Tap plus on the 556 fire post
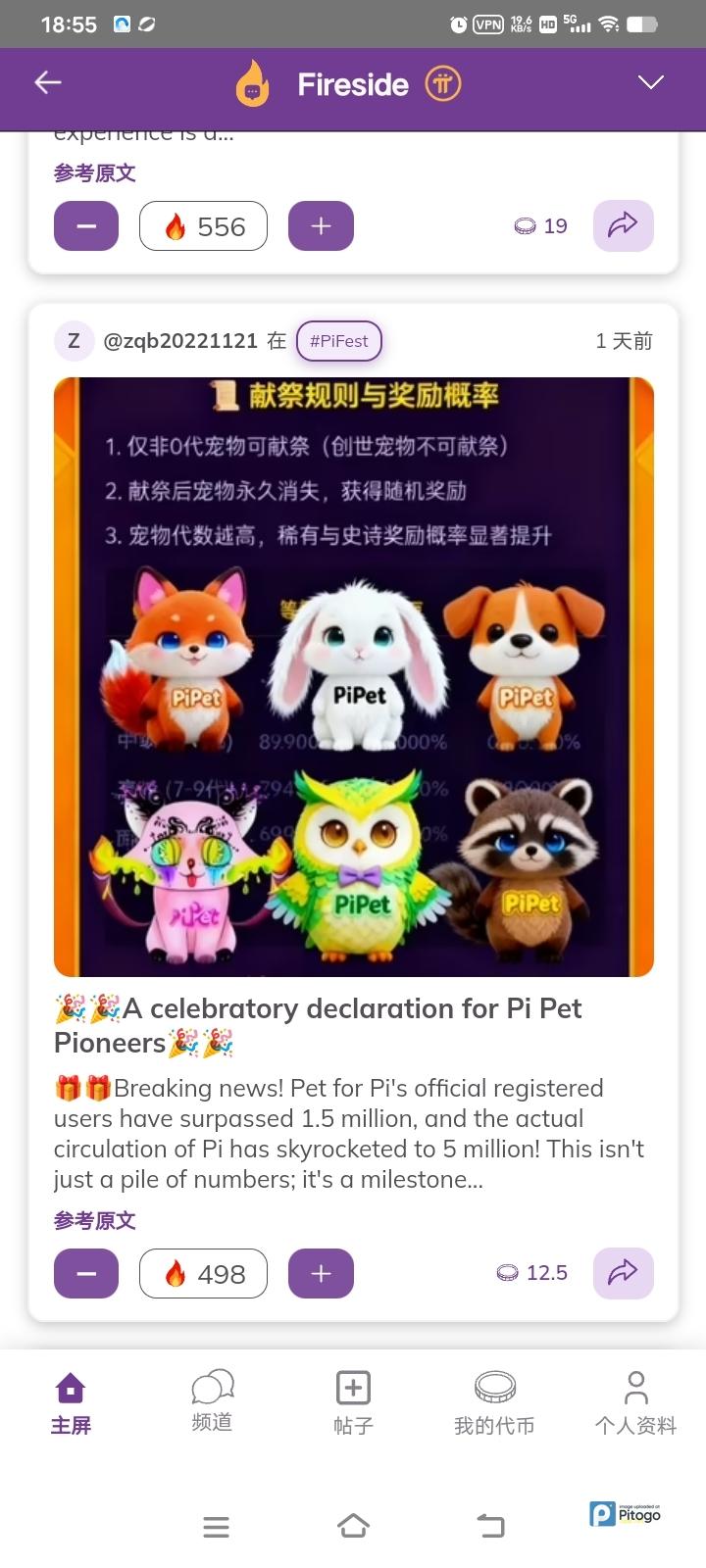The height and width of the screenshot is (1568, 706). pyautogui.click(x=321, y=226)
